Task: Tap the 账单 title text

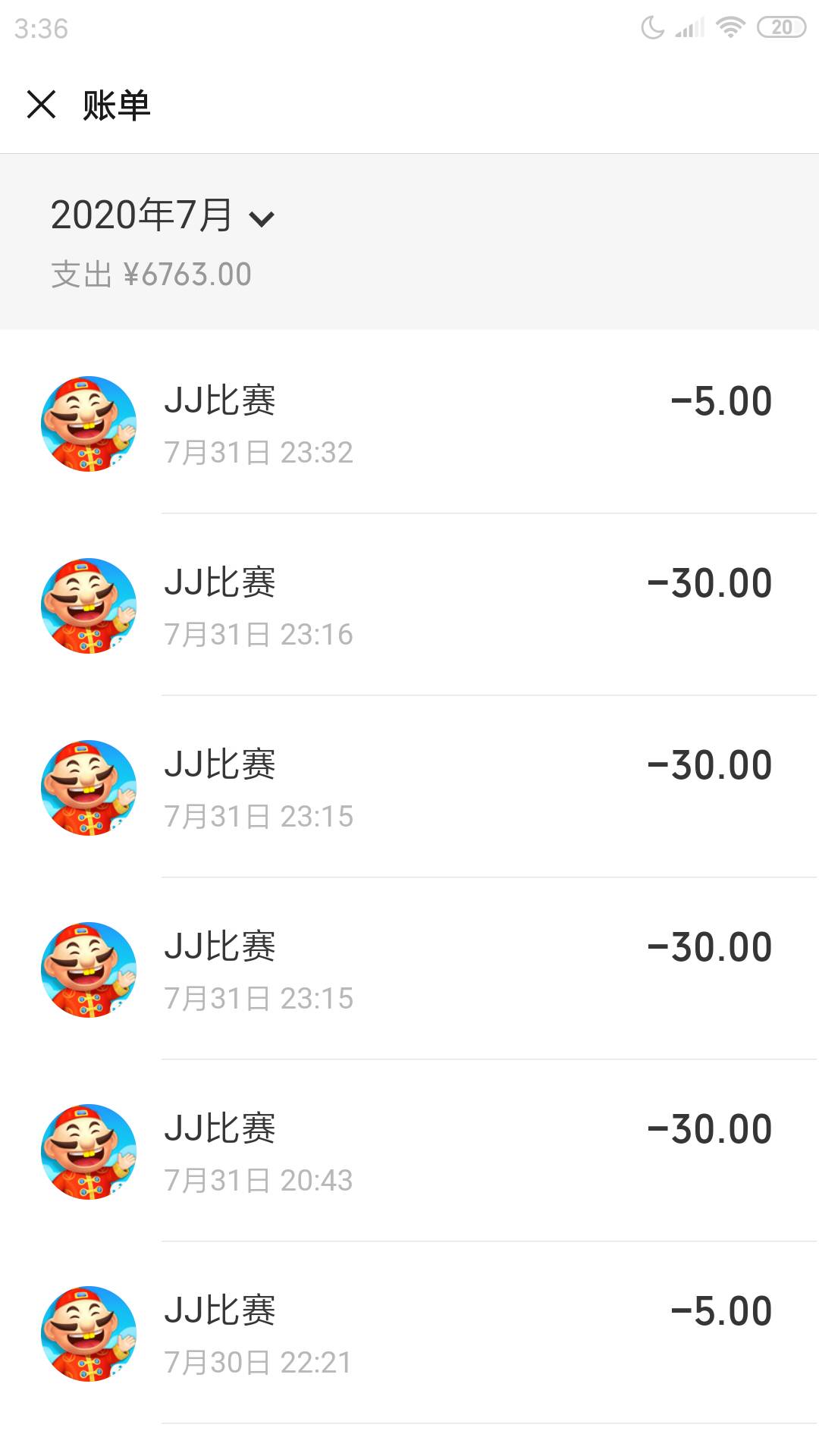Action: point(115,105)
